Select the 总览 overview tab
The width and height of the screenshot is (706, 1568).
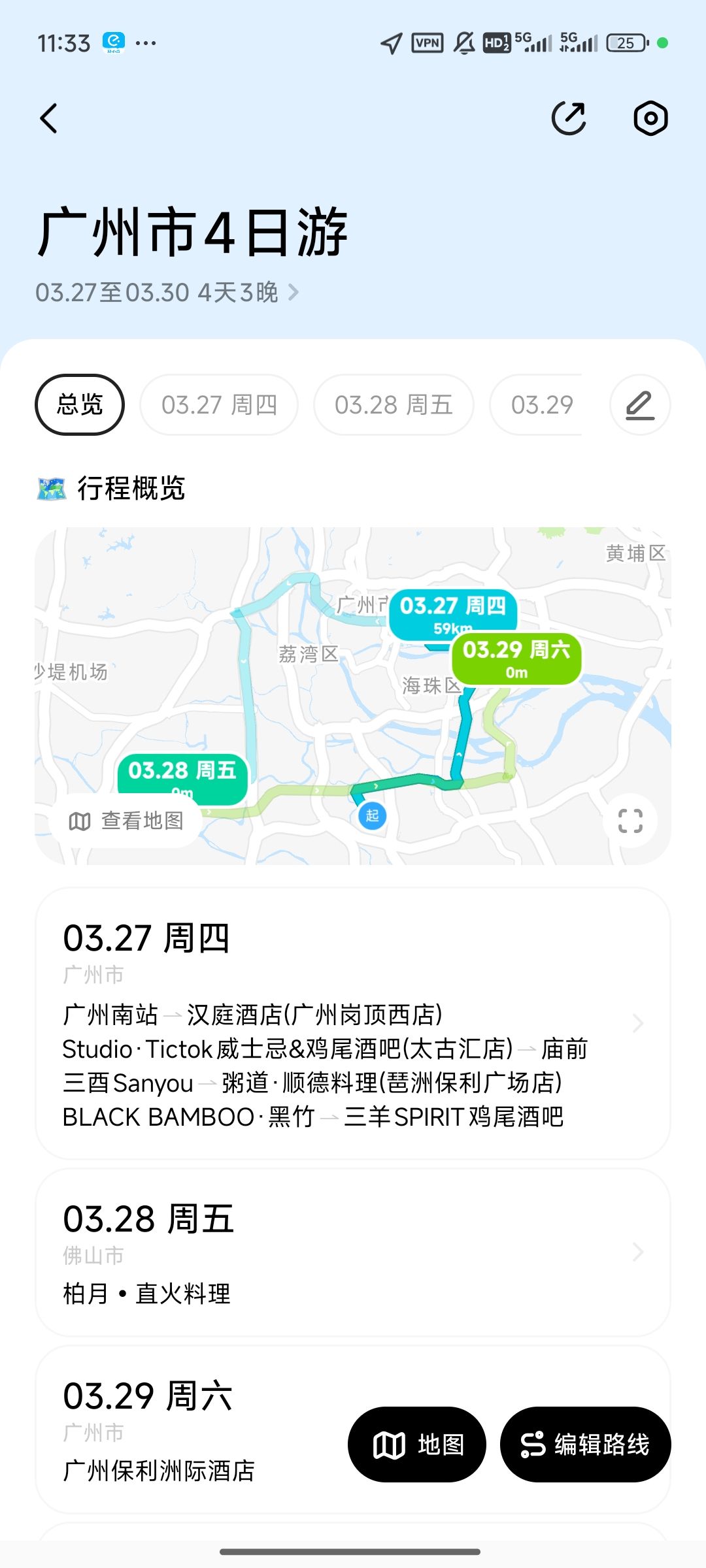point(80,404)
